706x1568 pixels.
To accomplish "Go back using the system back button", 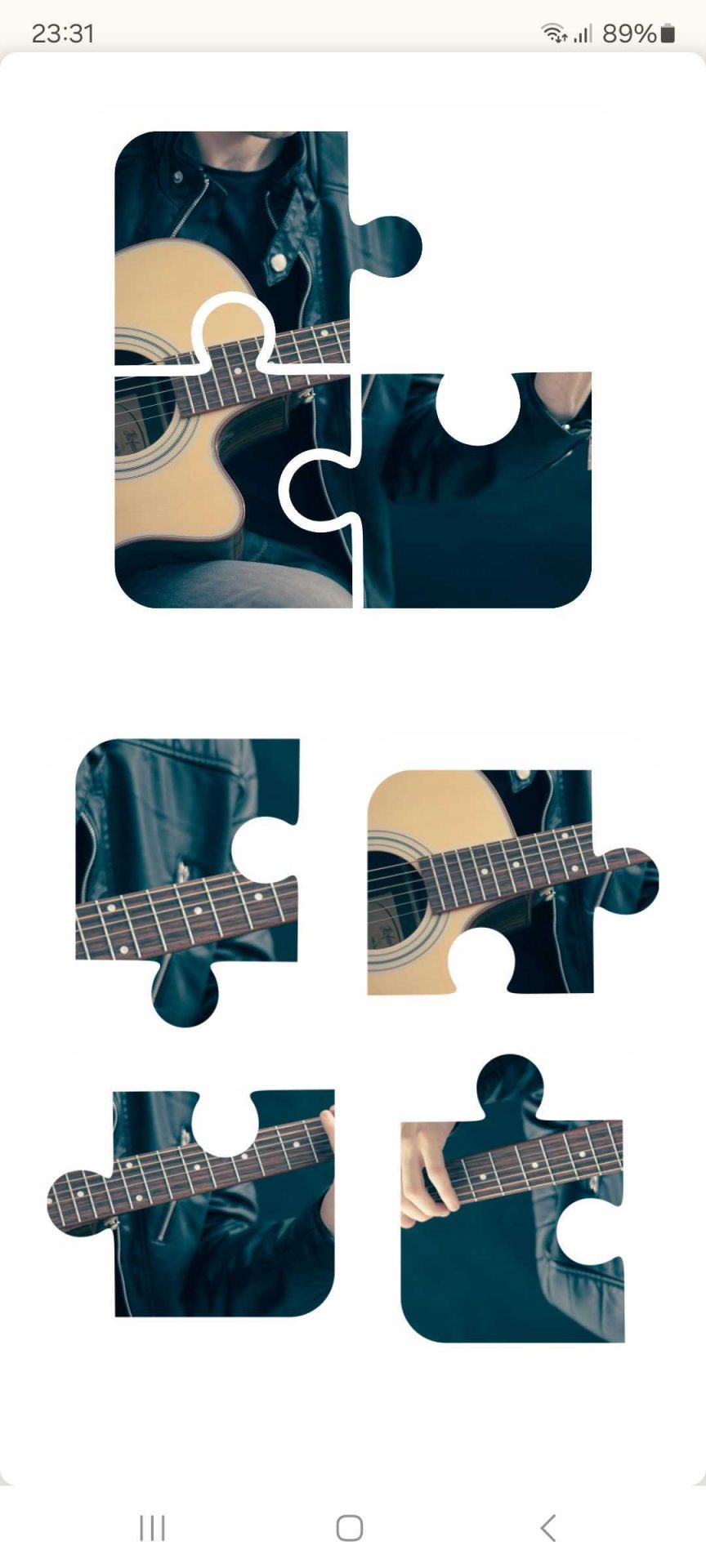I will tap(548, 1527).
